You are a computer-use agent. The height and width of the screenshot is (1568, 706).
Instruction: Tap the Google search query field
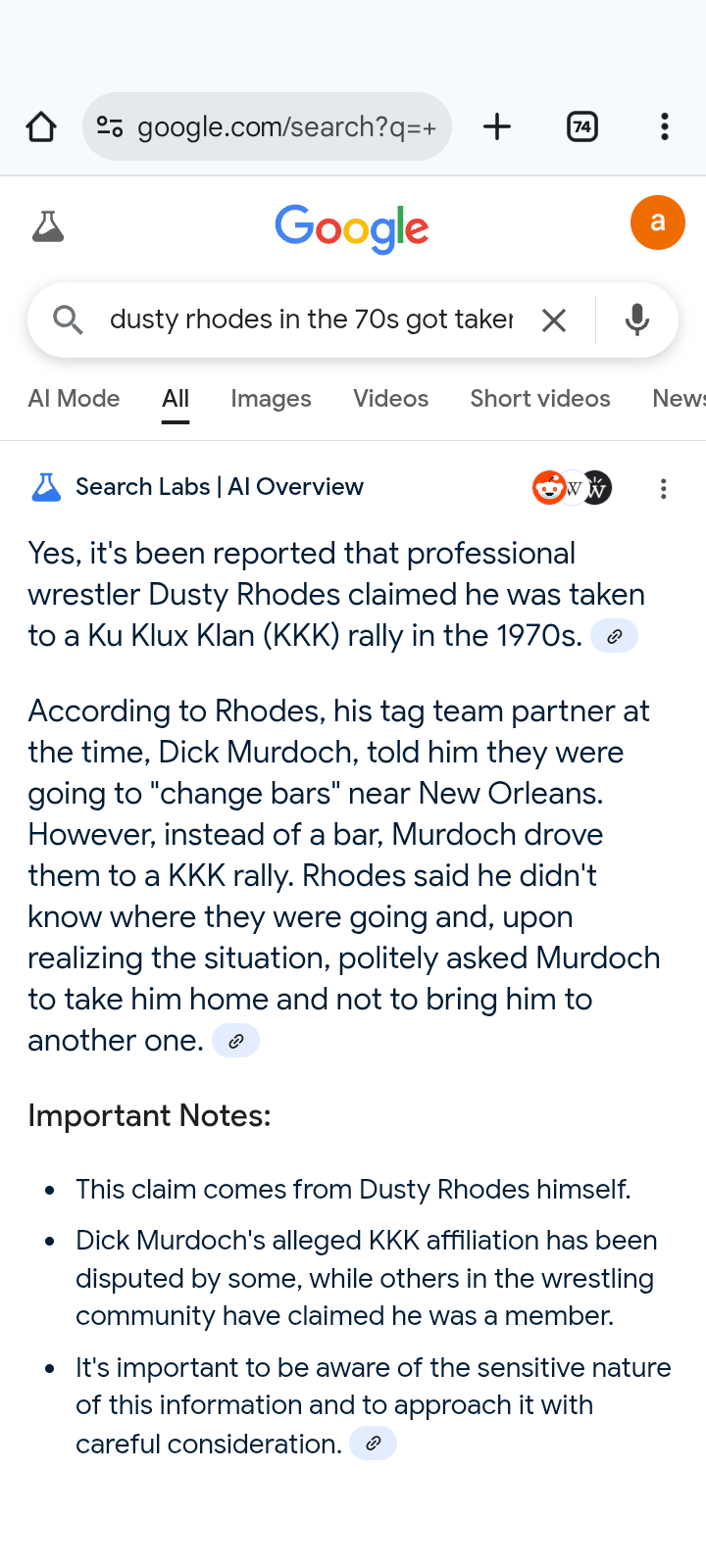pyautogui.click(x=311, y=319)
